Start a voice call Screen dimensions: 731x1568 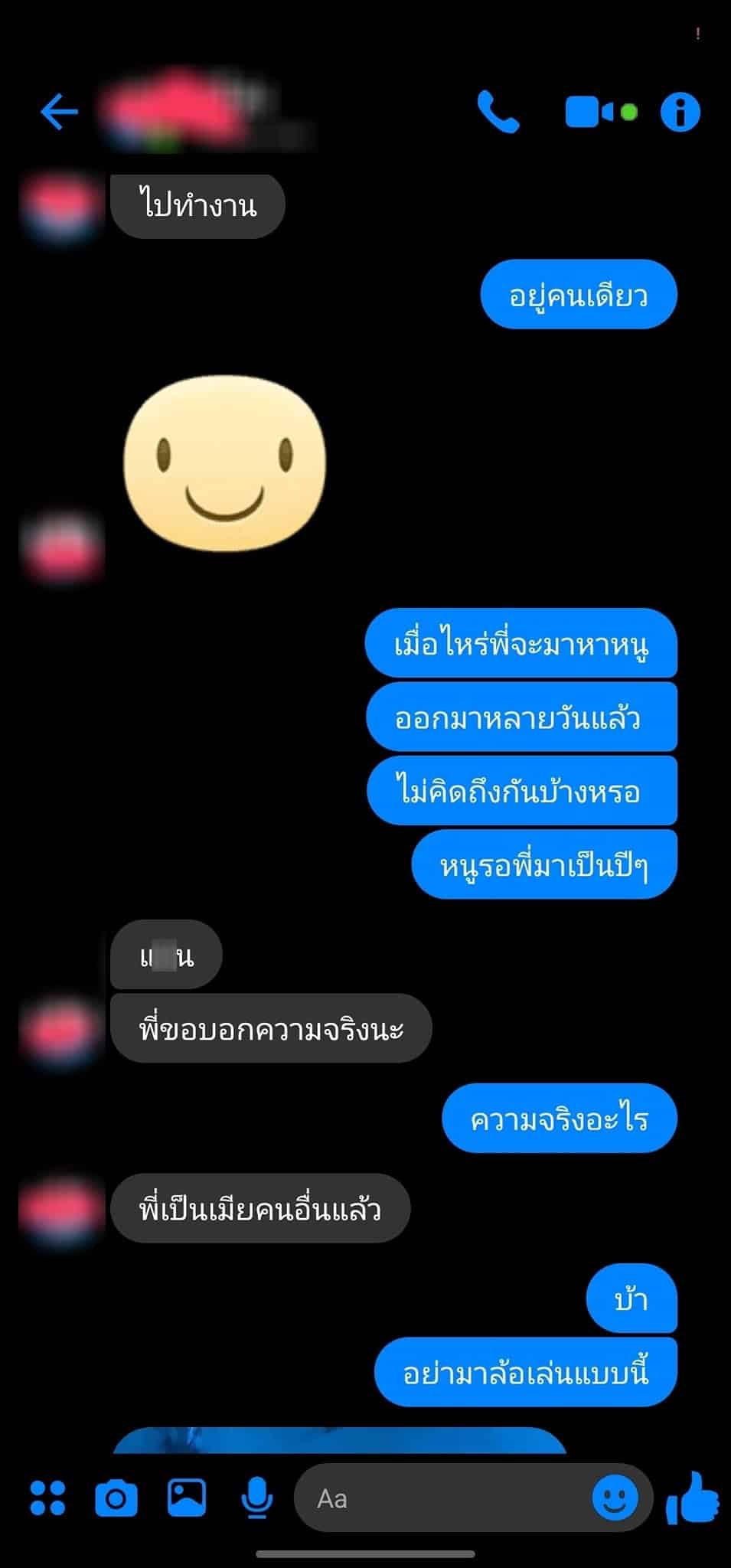[x=498, y=113]
